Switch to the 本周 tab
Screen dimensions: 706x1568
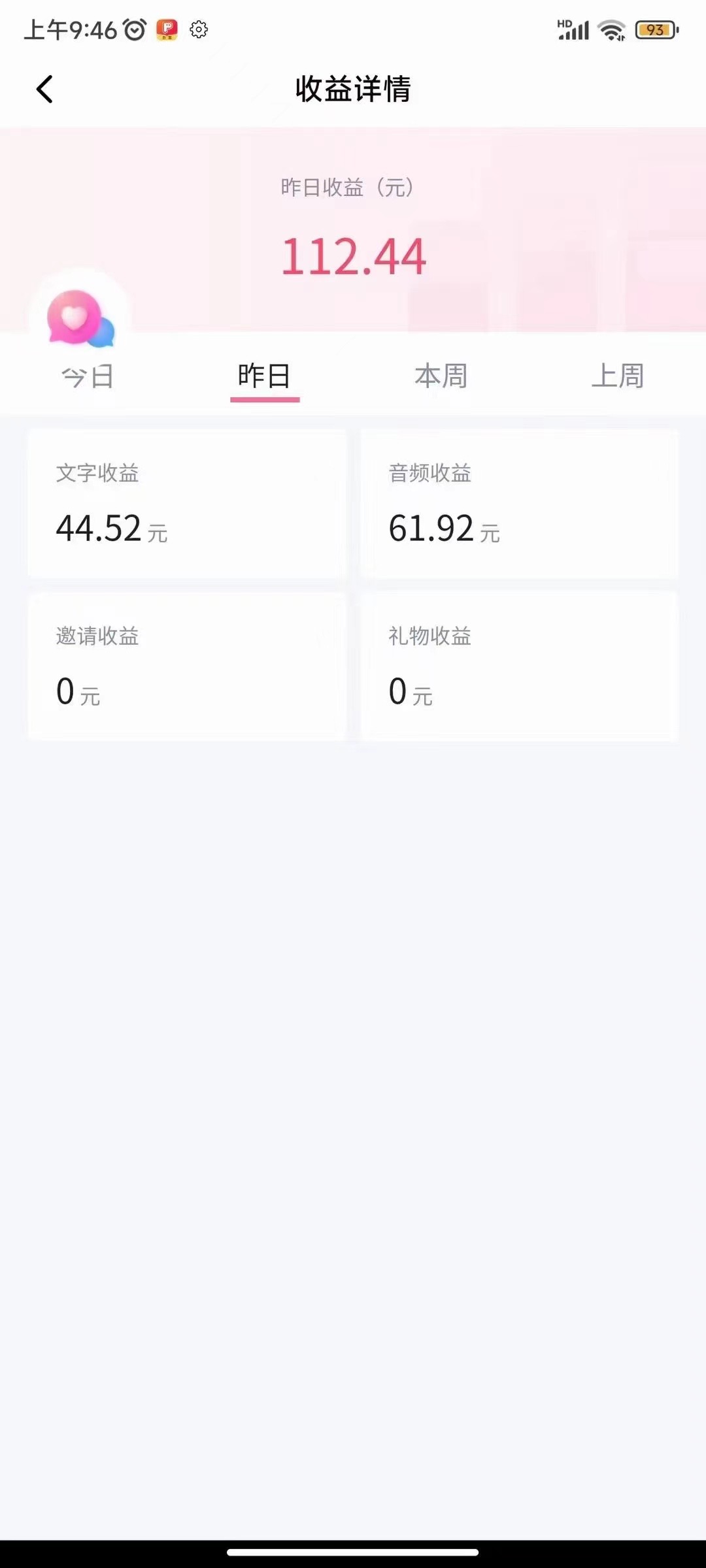[441, 377]
